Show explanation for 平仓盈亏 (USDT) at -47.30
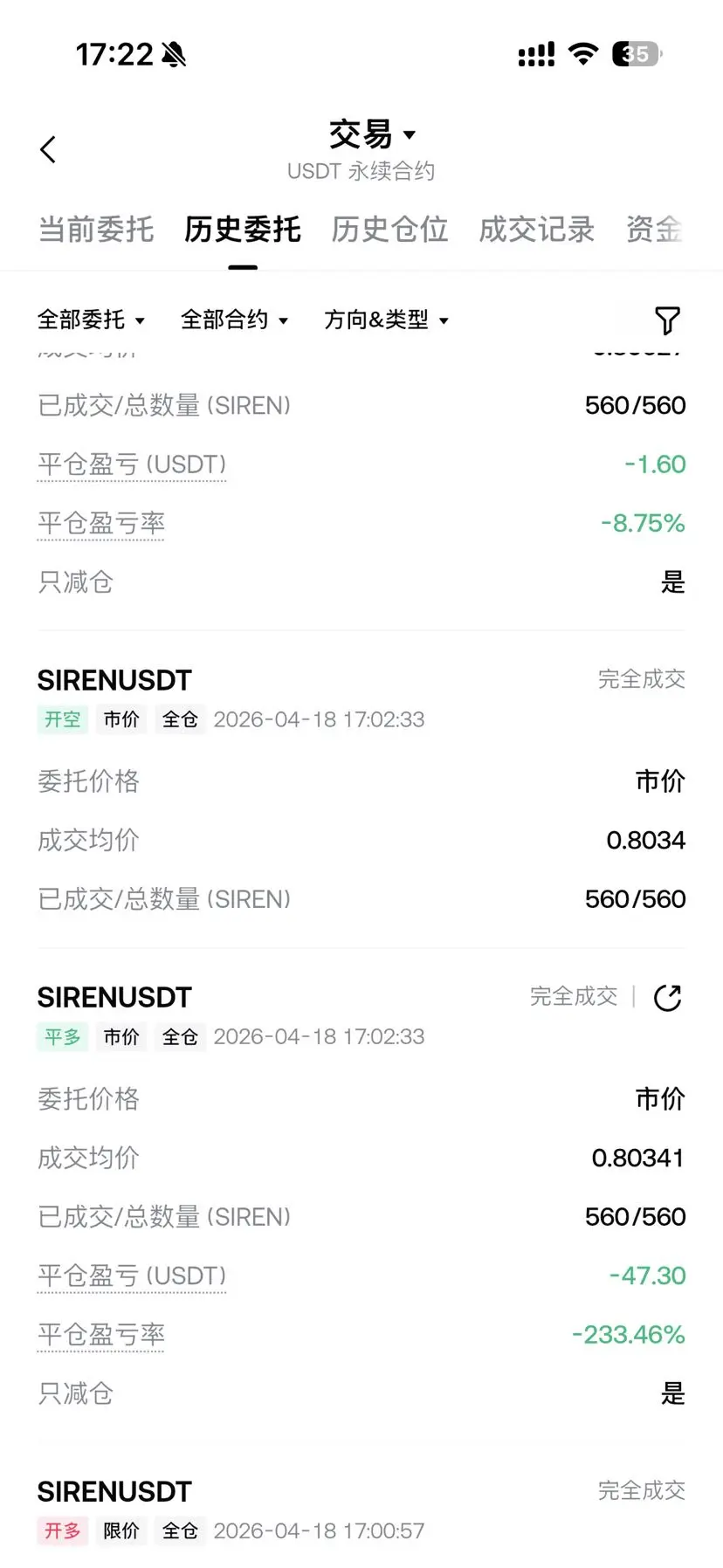The height and width of the screenshot is (1568, 723). pos(132,1276)
